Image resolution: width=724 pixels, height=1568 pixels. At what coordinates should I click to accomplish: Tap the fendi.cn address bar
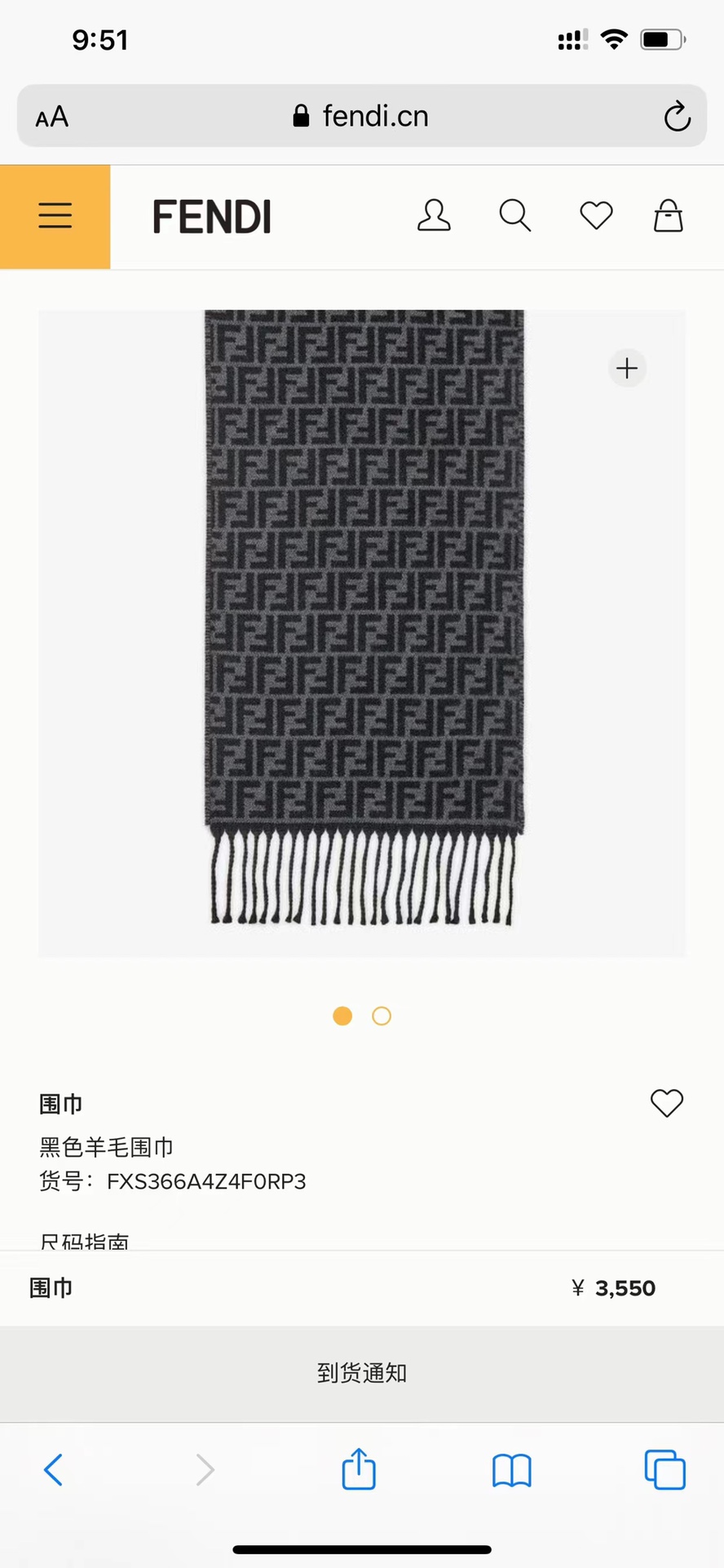click(360, 117)
